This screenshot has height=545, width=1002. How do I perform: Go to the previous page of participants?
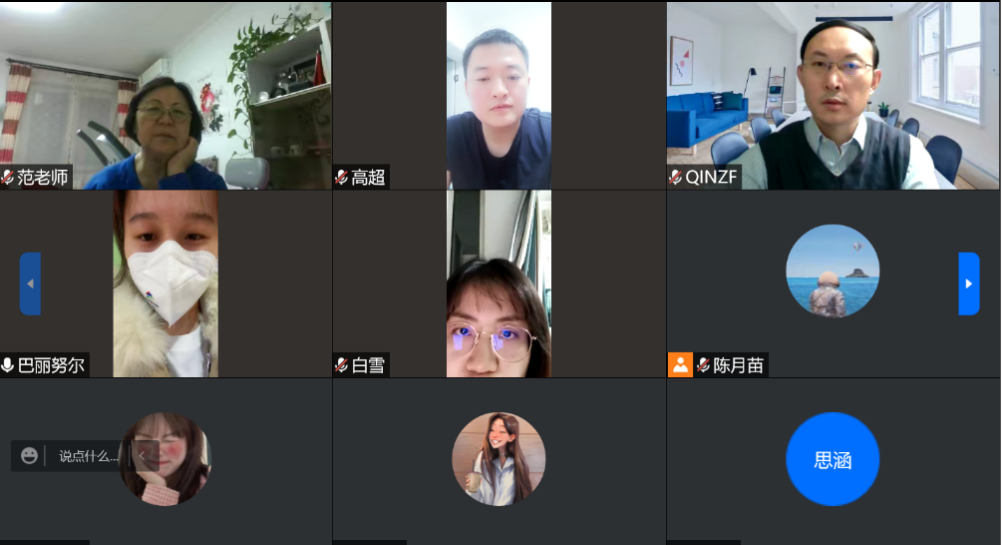coord(30,284)
